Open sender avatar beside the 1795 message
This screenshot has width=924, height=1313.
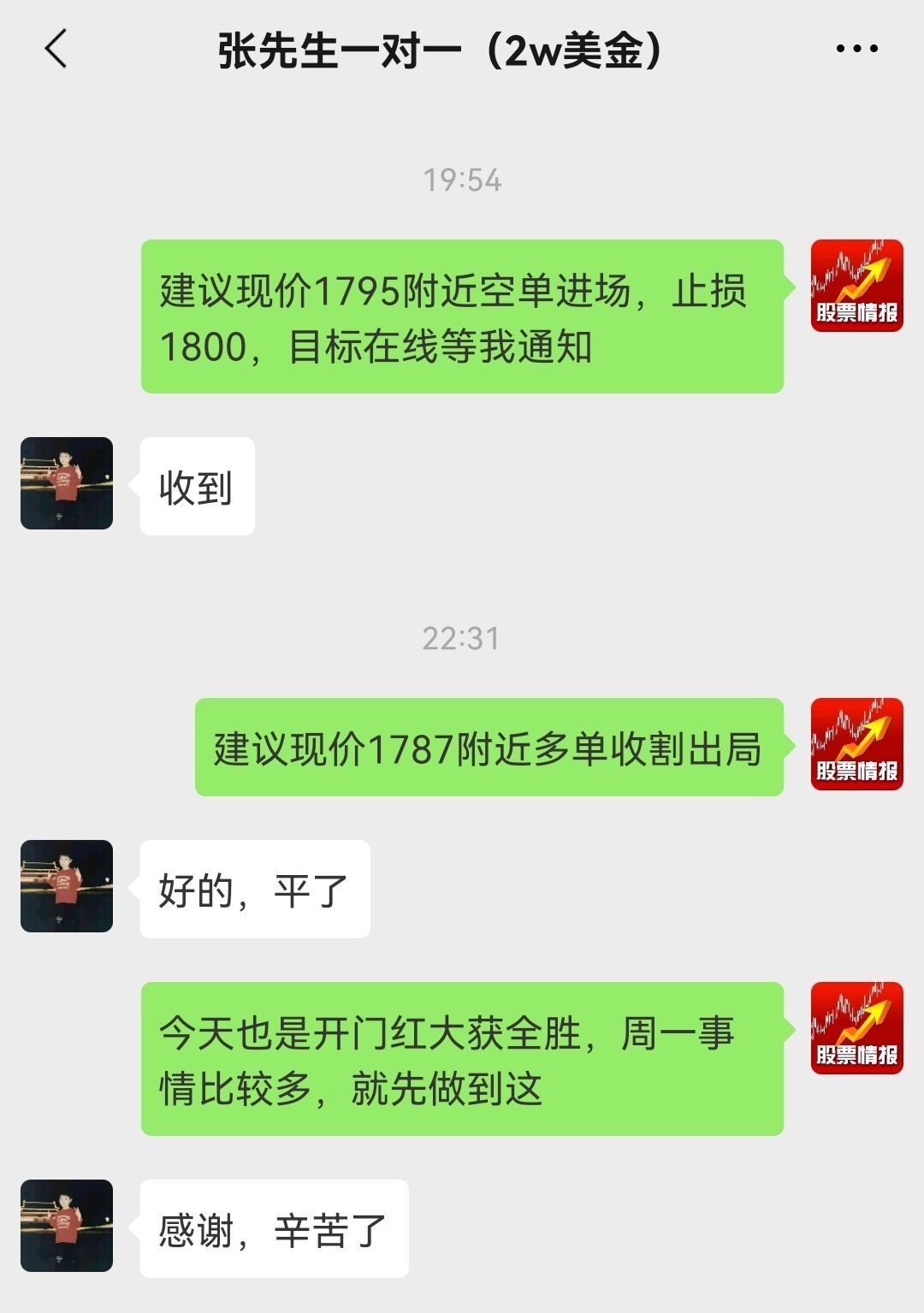pyautogui.click(x=856, y=286)
